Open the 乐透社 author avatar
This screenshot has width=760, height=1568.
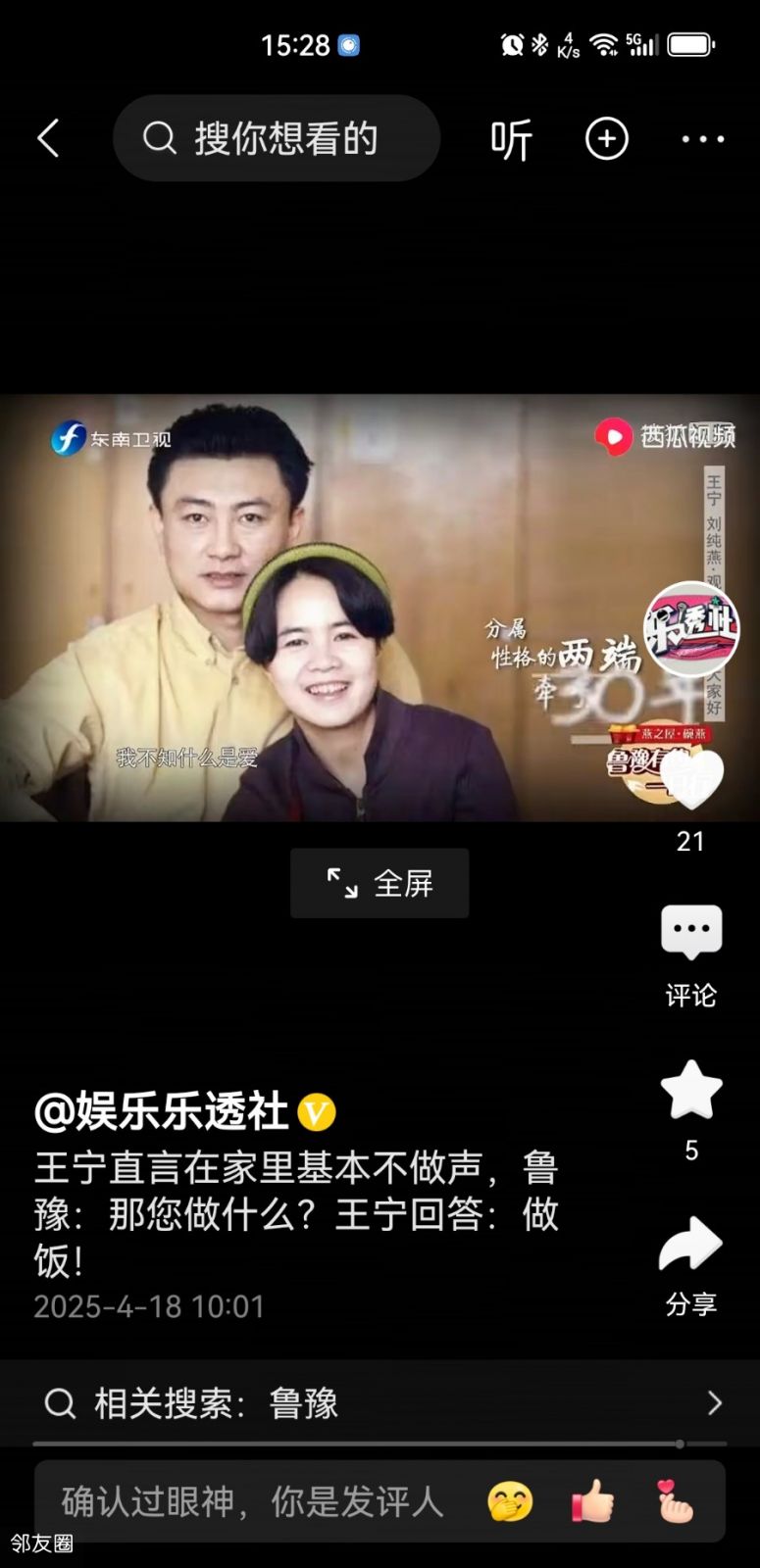pos(691,628)
